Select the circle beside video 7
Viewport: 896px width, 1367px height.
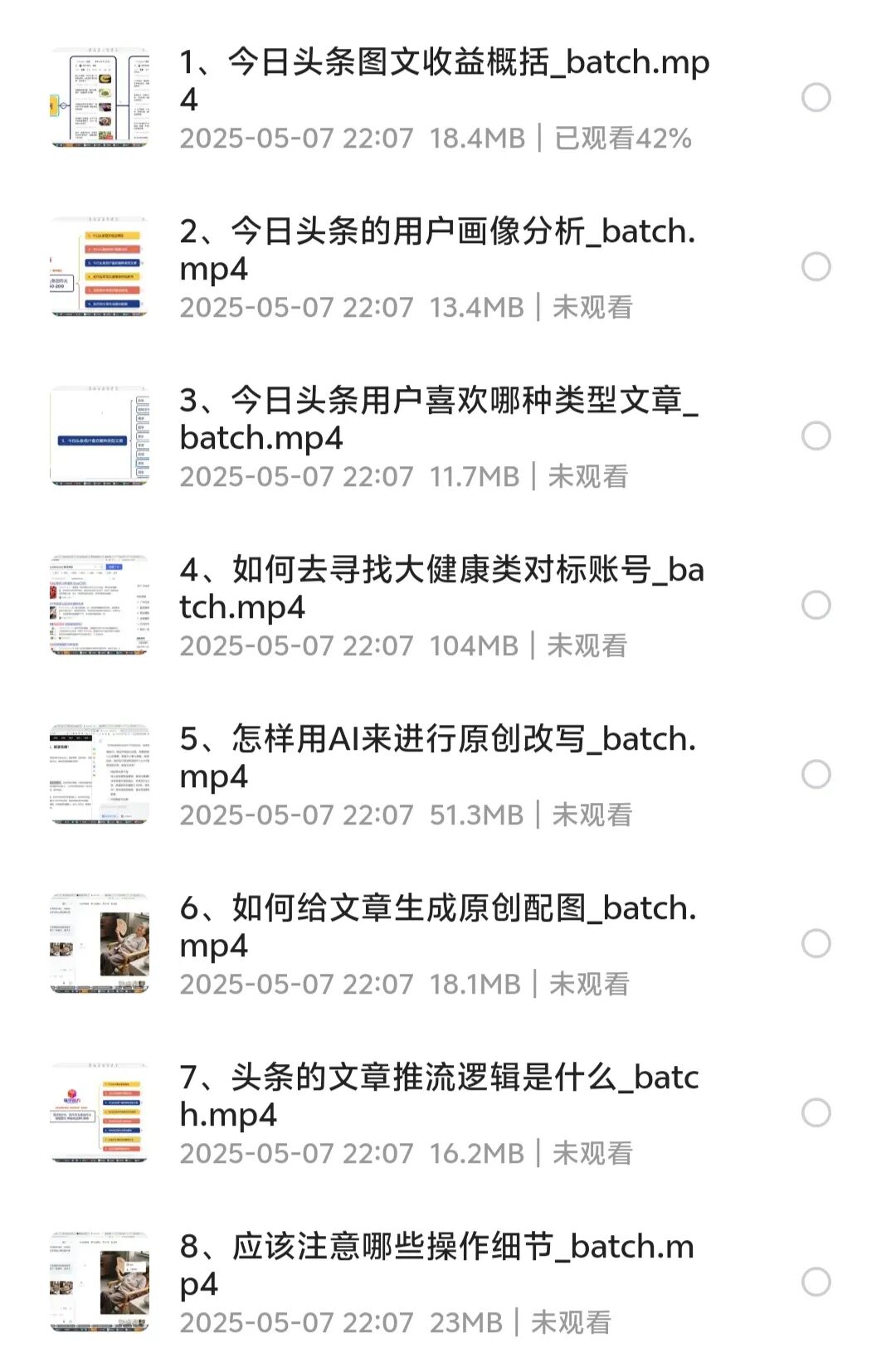[817, 1112]
